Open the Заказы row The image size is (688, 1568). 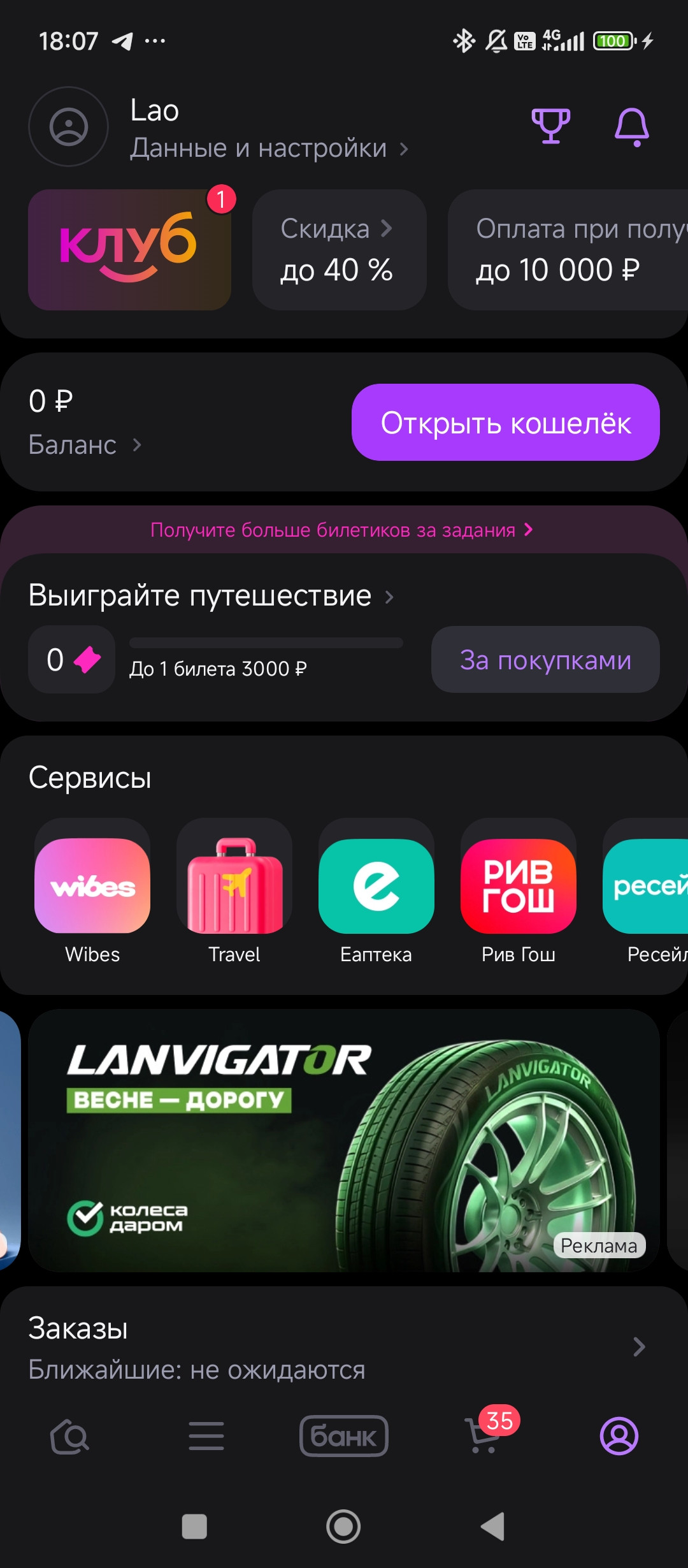point(338,1347)
